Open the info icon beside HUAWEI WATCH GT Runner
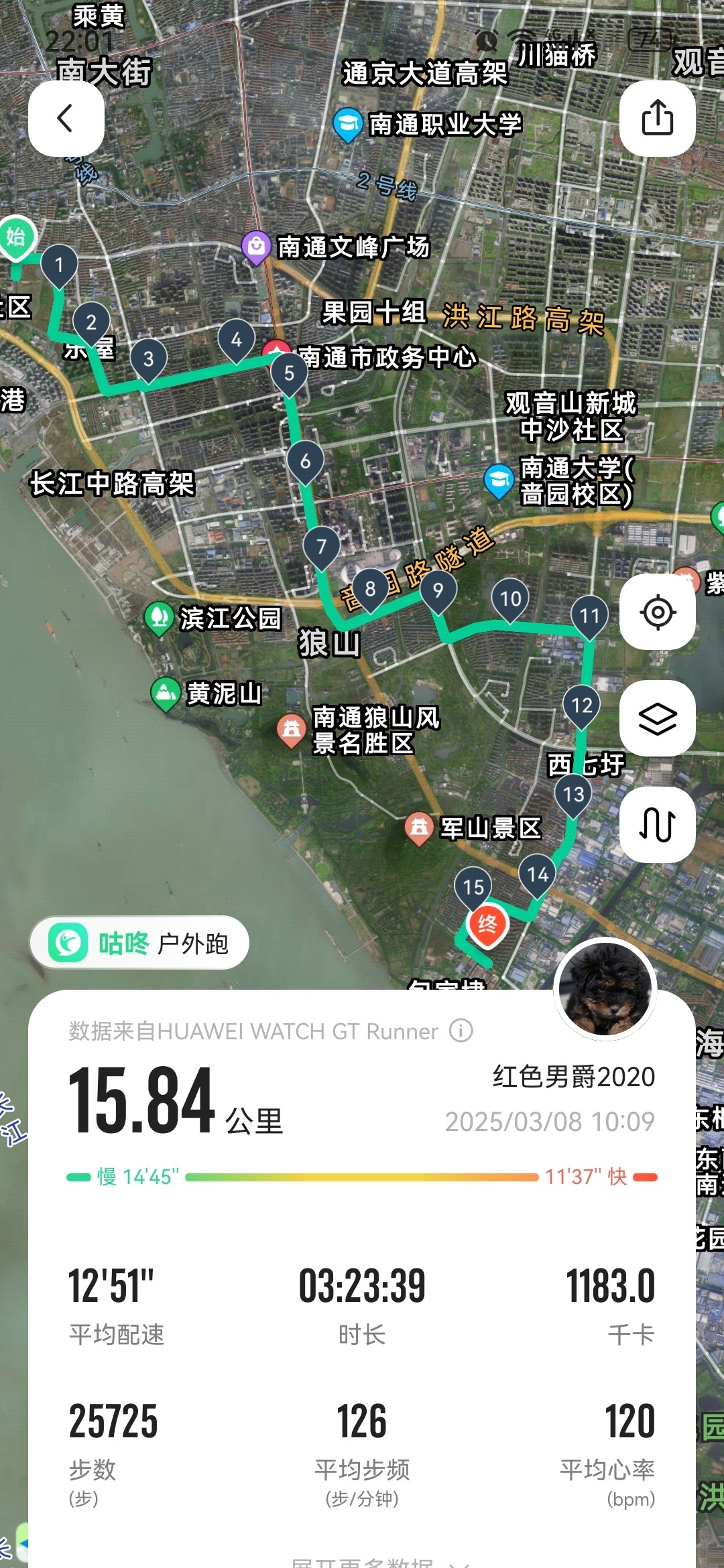Screen dimensions: 724x1568 click(461, 1031)
